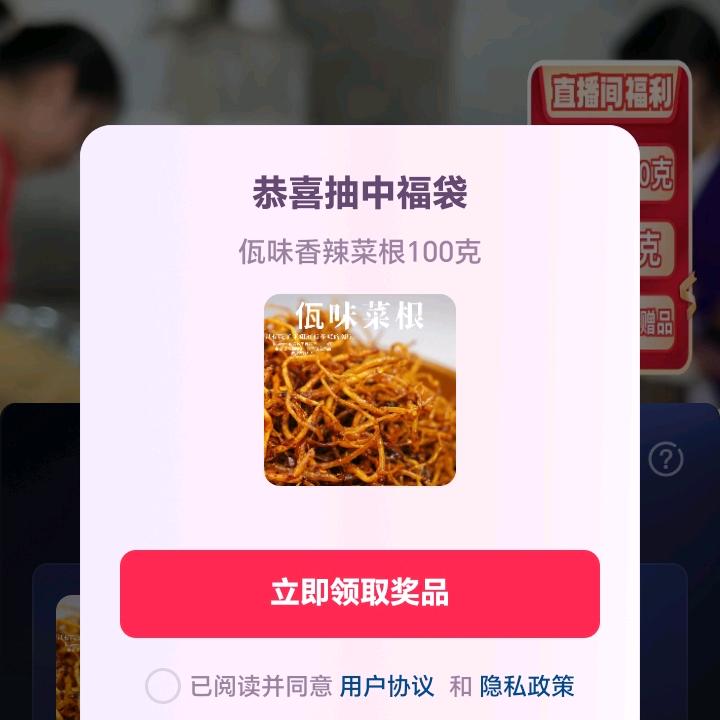Open the 佤味菜根 prize image
Screen dimensions: 720x720
tap(360, 390)
